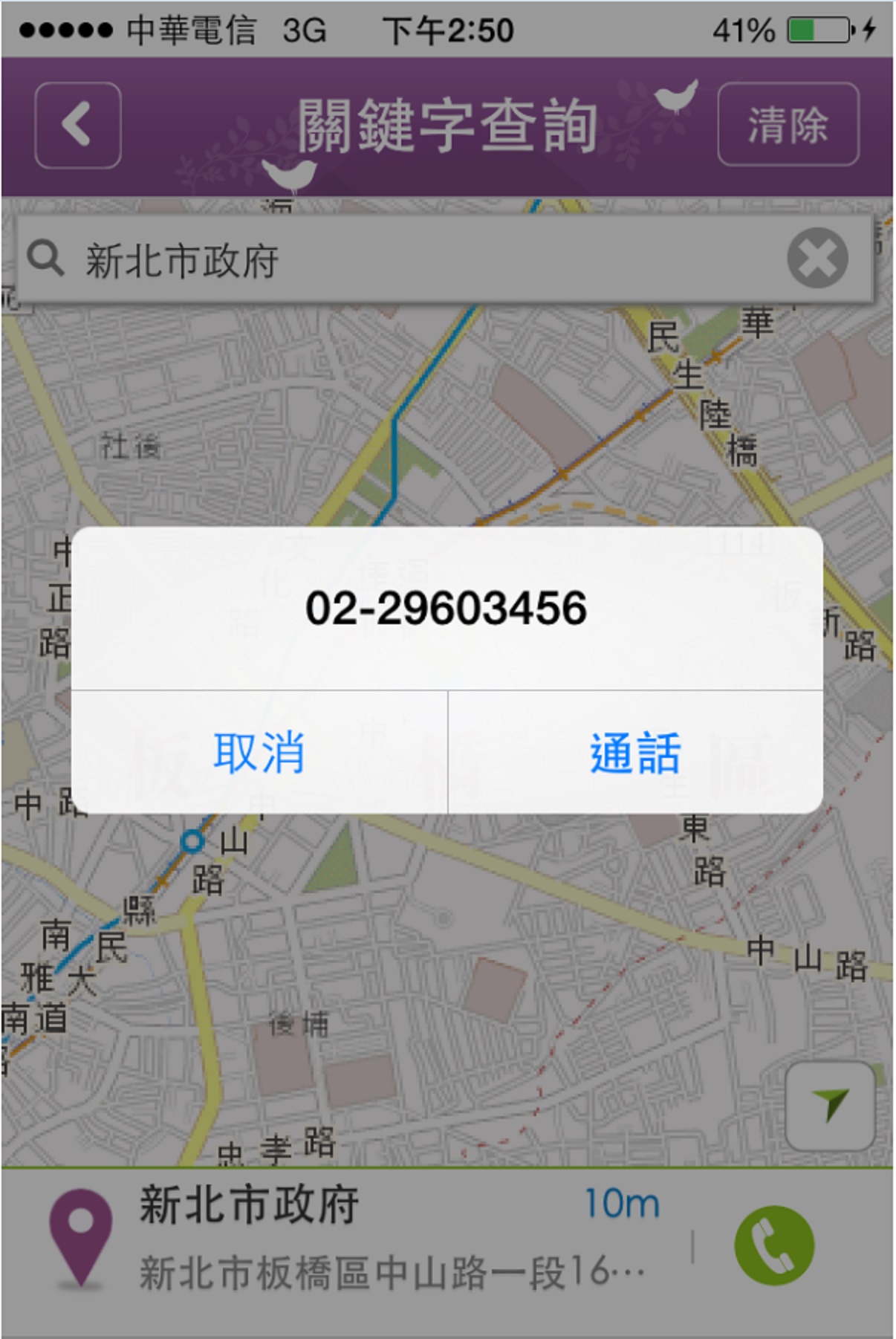Tap the green phone call icon

[x=773, y=1245]
